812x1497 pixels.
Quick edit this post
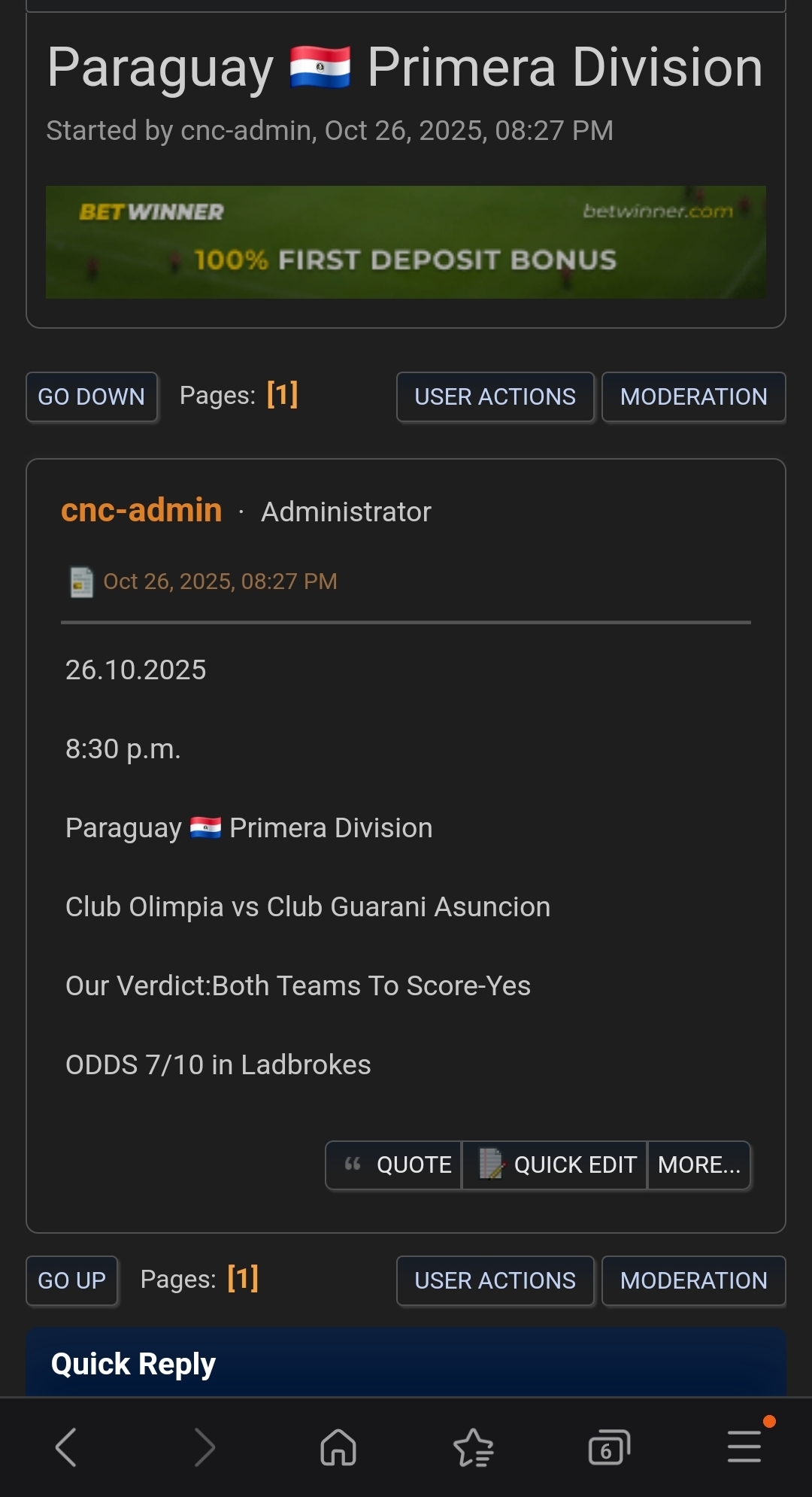click(x=556, y=1165)
